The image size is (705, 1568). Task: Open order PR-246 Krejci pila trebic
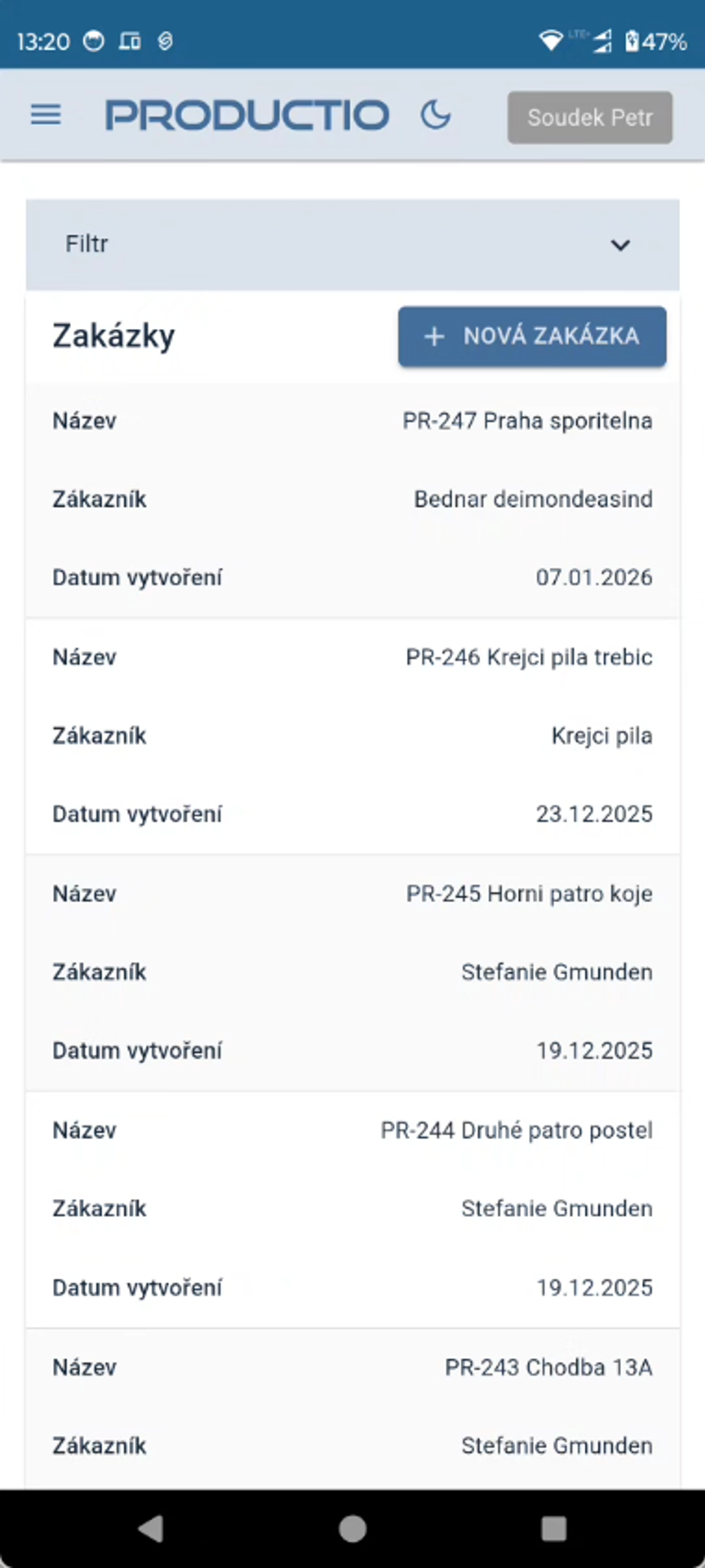(x=528, y=658)
